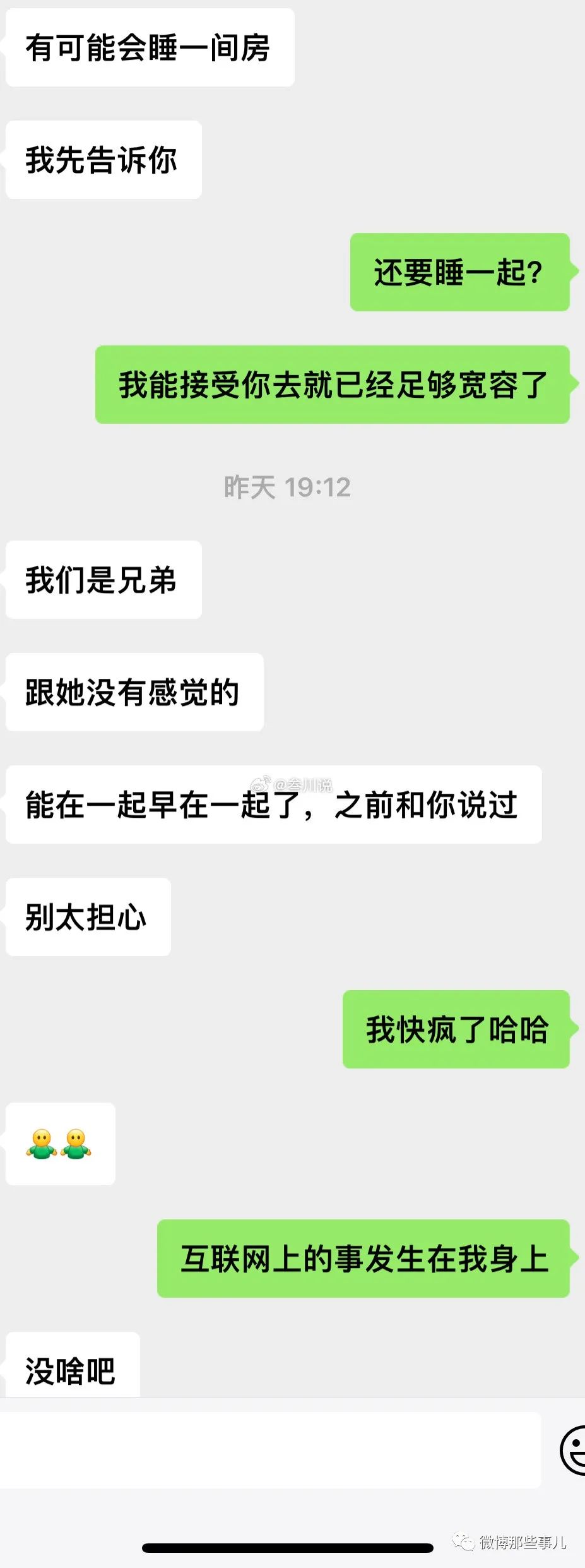
Task: Tap the green bubble 还要睡一起?
Action: pos(461,272)
